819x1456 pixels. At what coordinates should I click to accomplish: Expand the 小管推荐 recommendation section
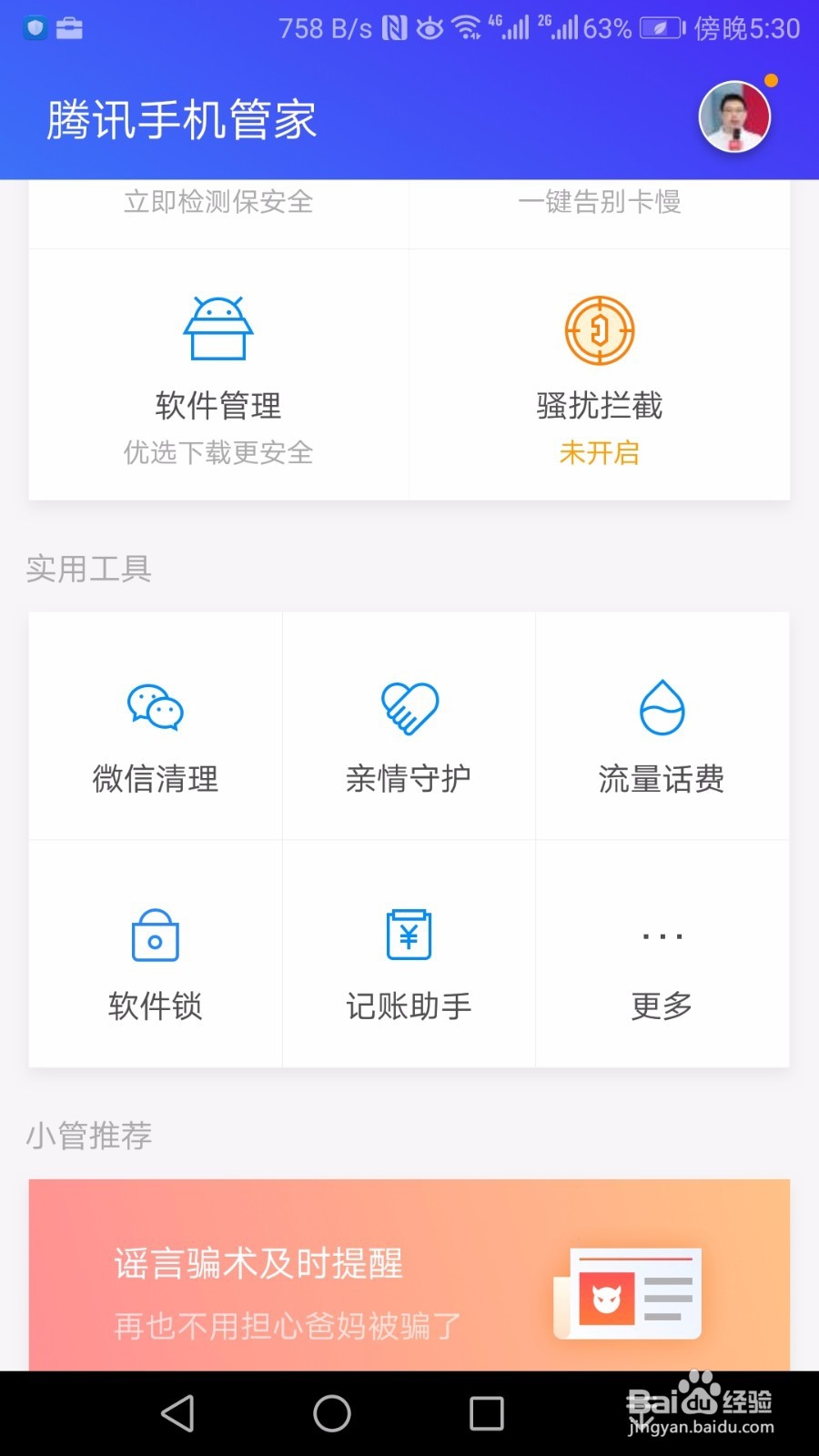88,1136
